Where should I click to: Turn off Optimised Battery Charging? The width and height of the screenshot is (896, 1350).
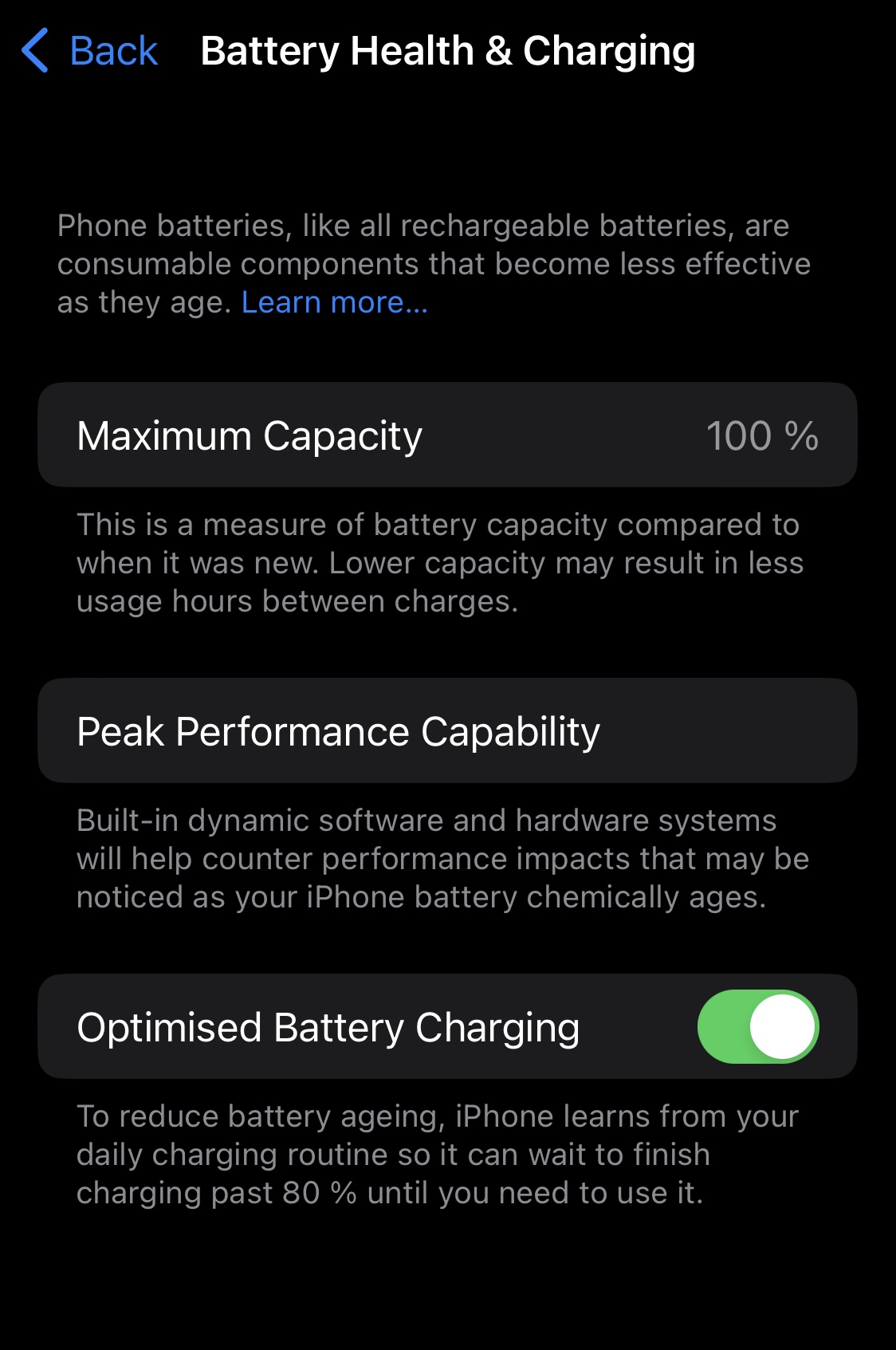click(757, 1027)
